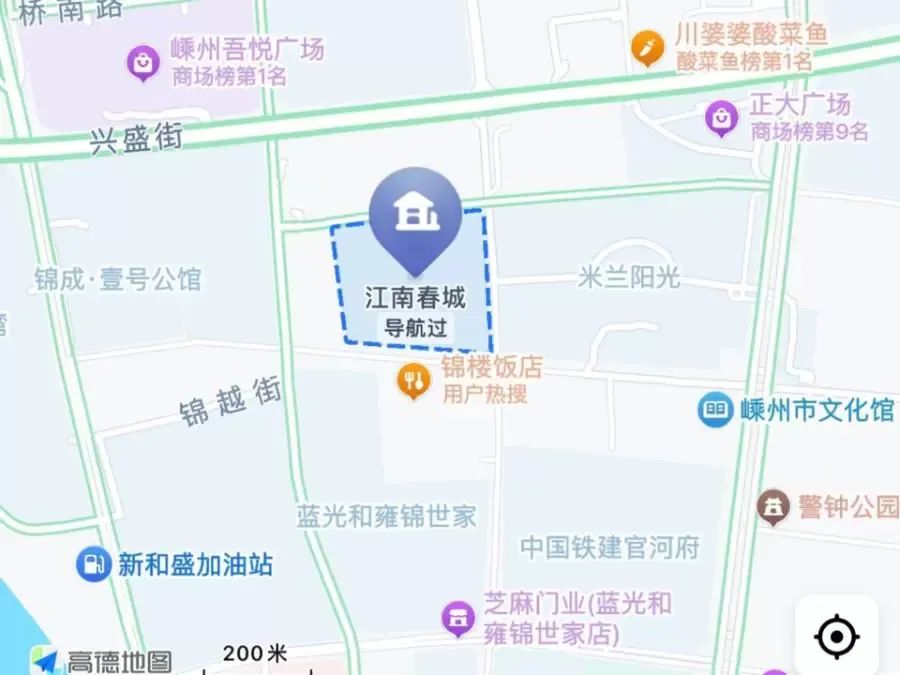Viewport: 900px width, 675px height.
Task: Select the 嵊州吾悦广场 shopping marker
Action: (x=144, y=63)
